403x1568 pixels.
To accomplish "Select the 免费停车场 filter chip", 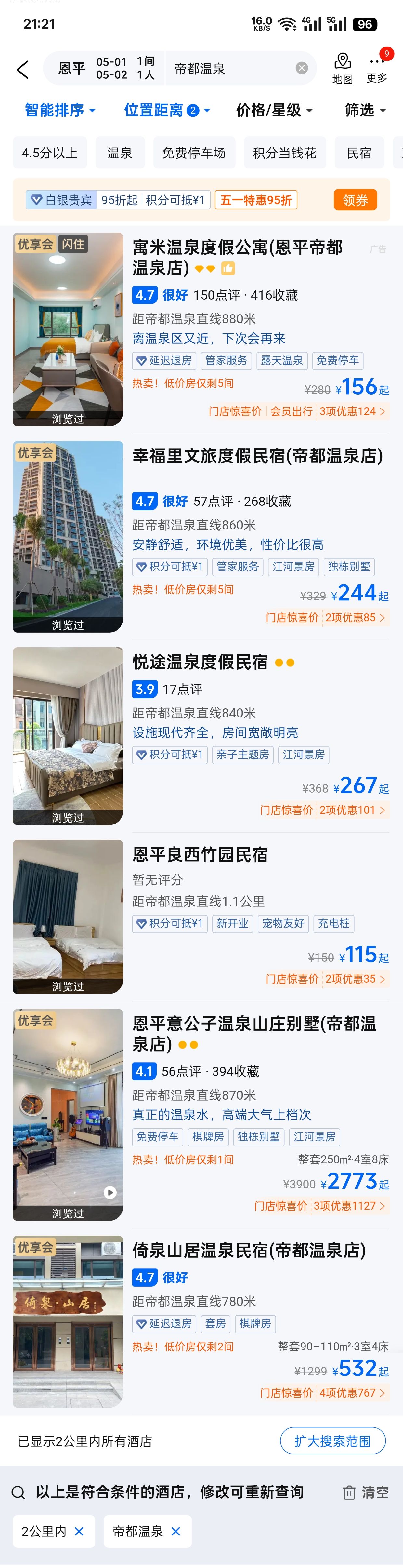I will pos(193,153).
